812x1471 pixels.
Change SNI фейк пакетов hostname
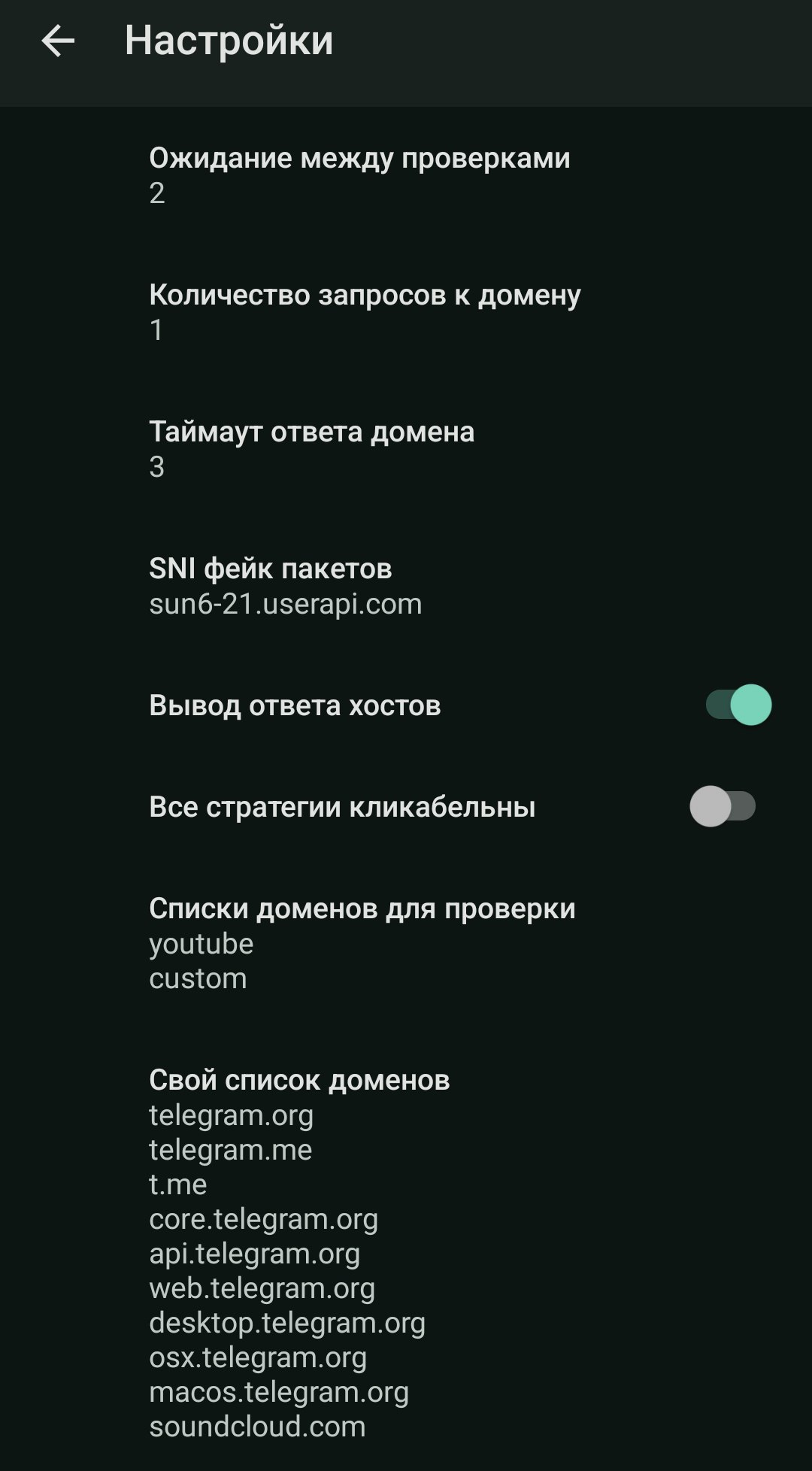point(286,585)
